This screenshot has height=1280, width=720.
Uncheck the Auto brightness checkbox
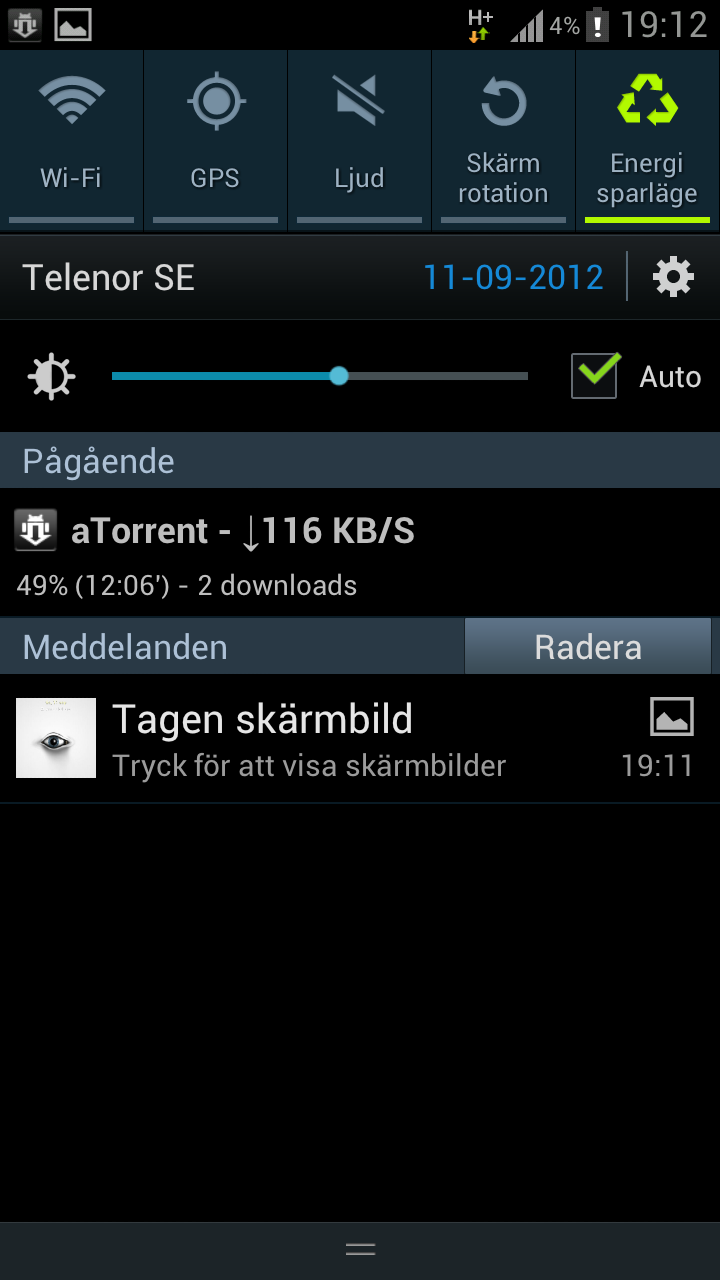coord(595,376)
